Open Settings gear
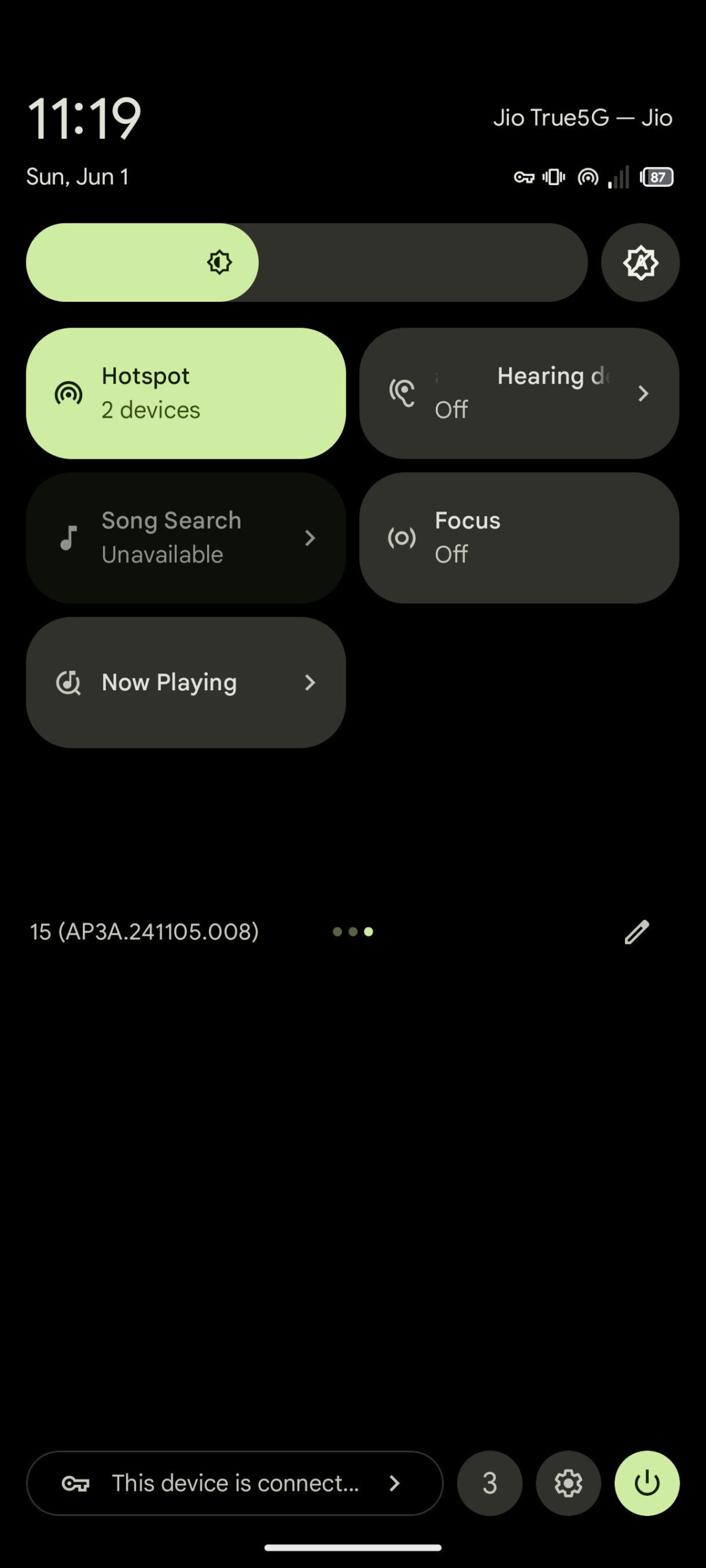Screen dimensions: 706x1568 tap(568, 1483)
